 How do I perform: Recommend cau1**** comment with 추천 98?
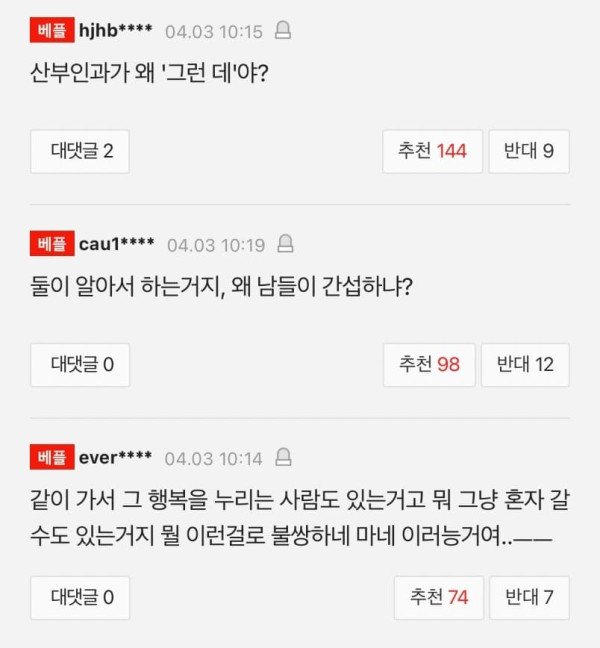[429, 364]
